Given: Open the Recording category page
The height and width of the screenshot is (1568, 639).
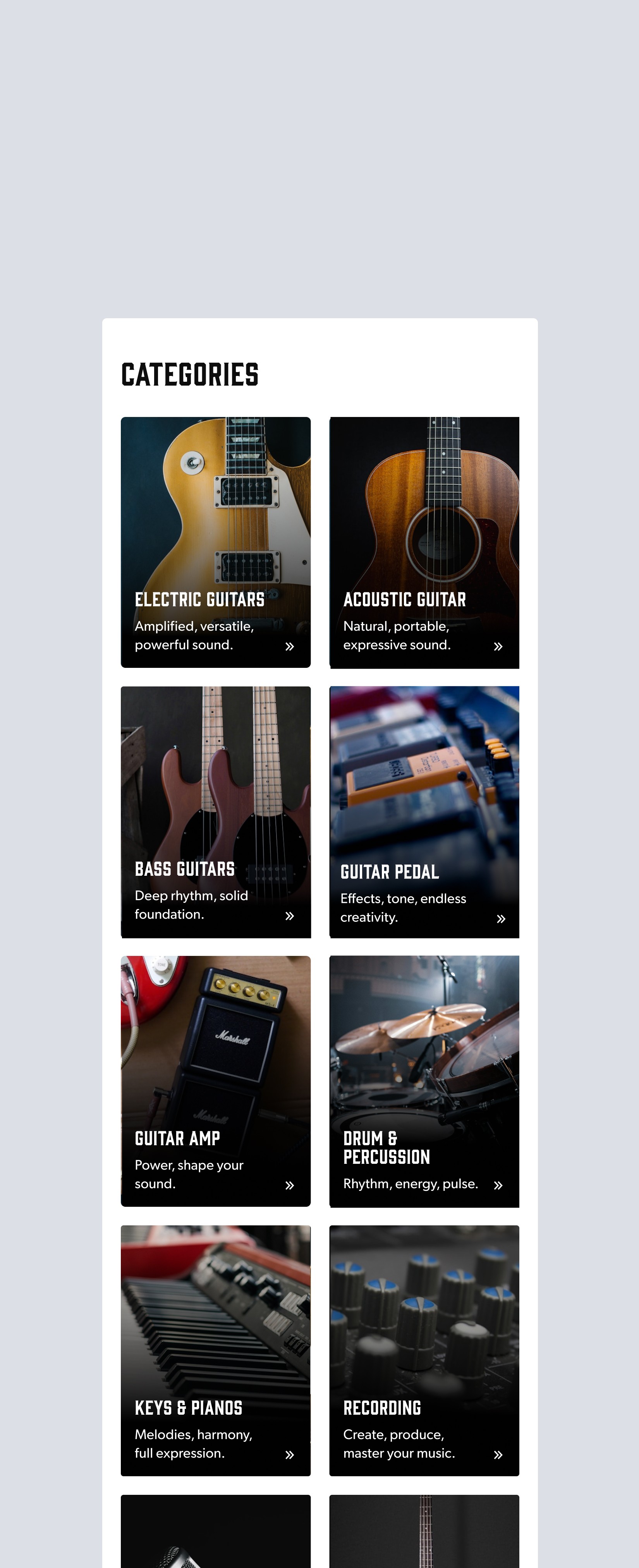Looking at the screenshot, I should pyautogui.click(x=383, y=1408).
